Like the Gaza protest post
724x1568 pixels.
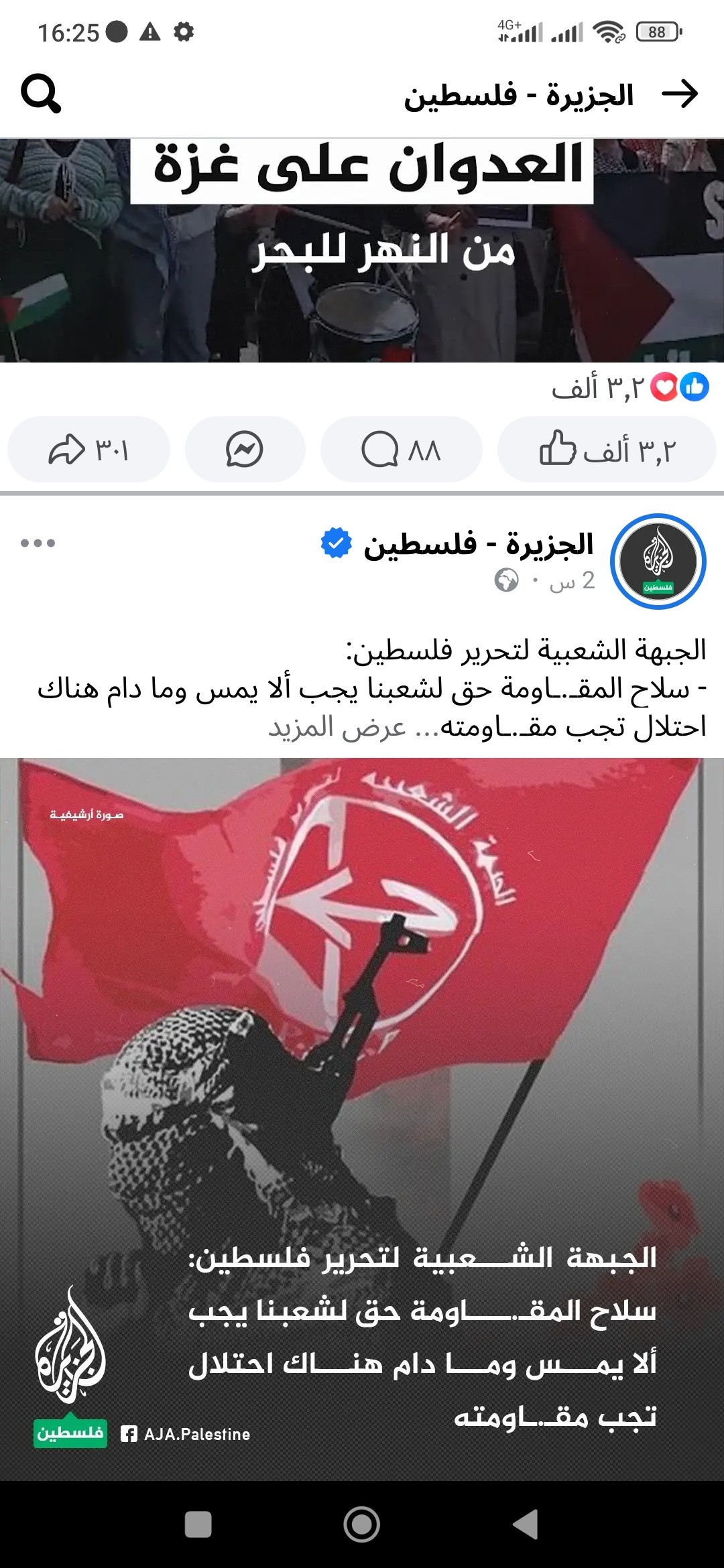(x=606, y=449)
